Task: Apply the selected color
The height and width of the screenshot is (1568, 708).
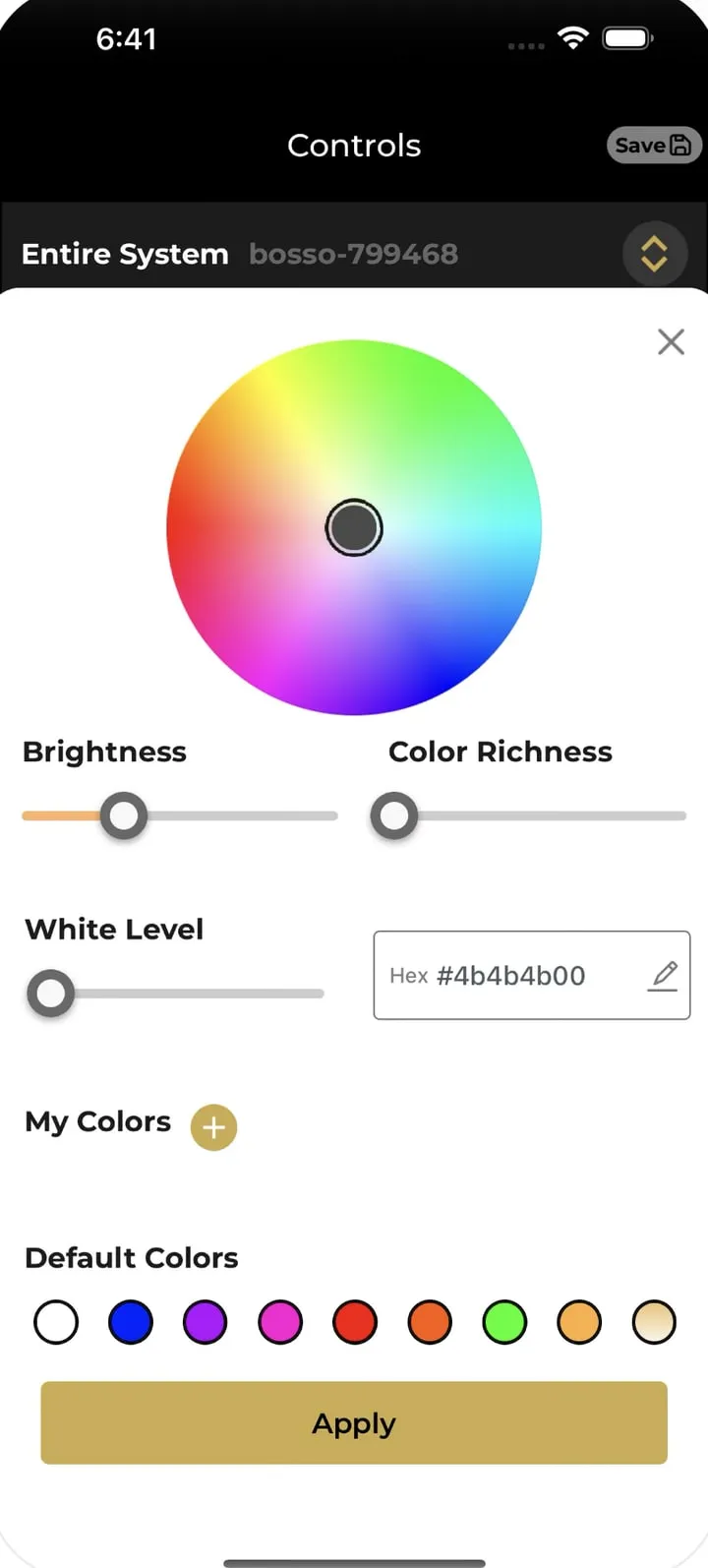Action: (x=354, y=1422)
